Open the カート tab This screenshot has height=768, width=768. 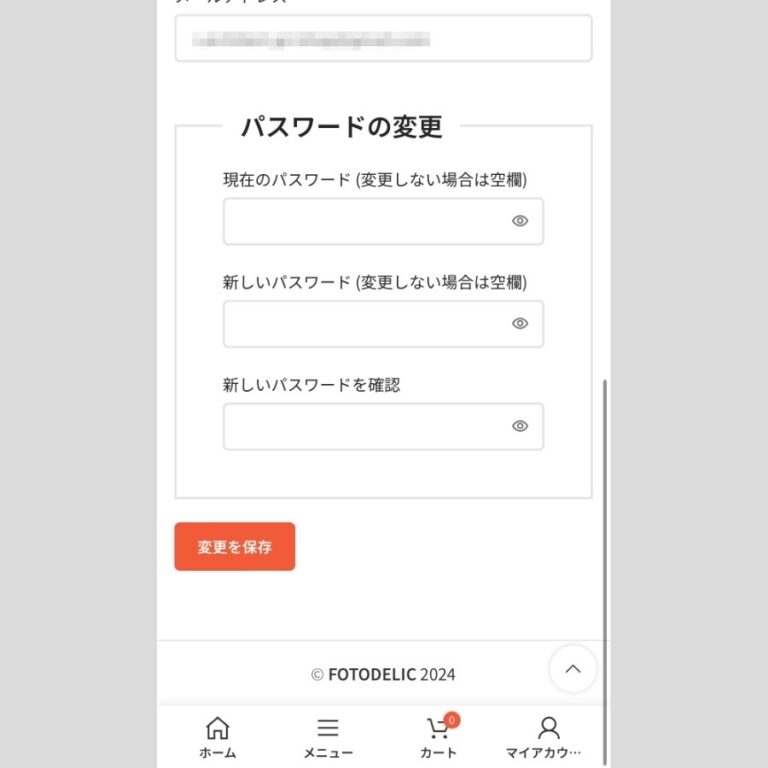click(x=438, y=738)
